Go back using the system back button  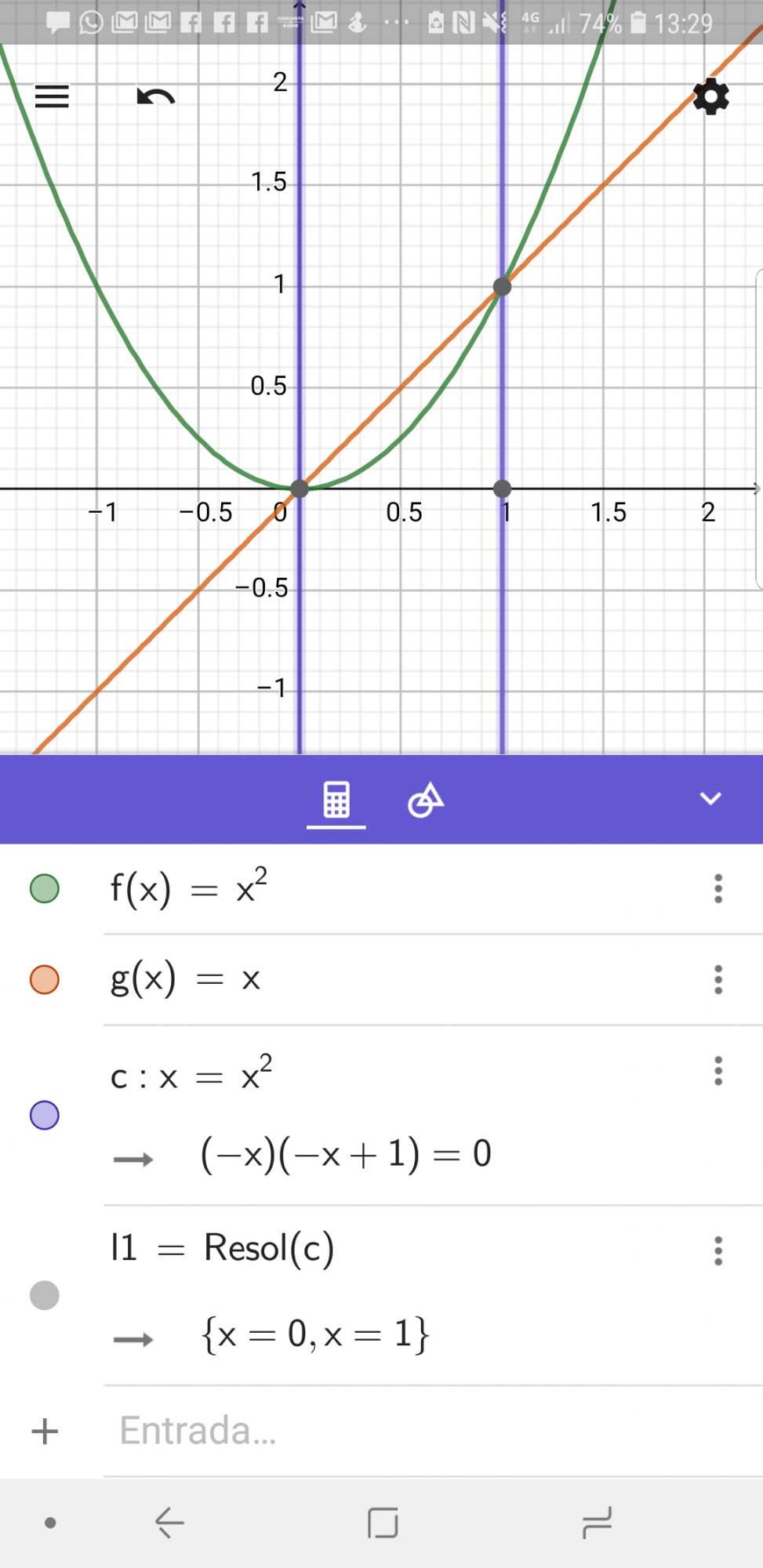169,1523
